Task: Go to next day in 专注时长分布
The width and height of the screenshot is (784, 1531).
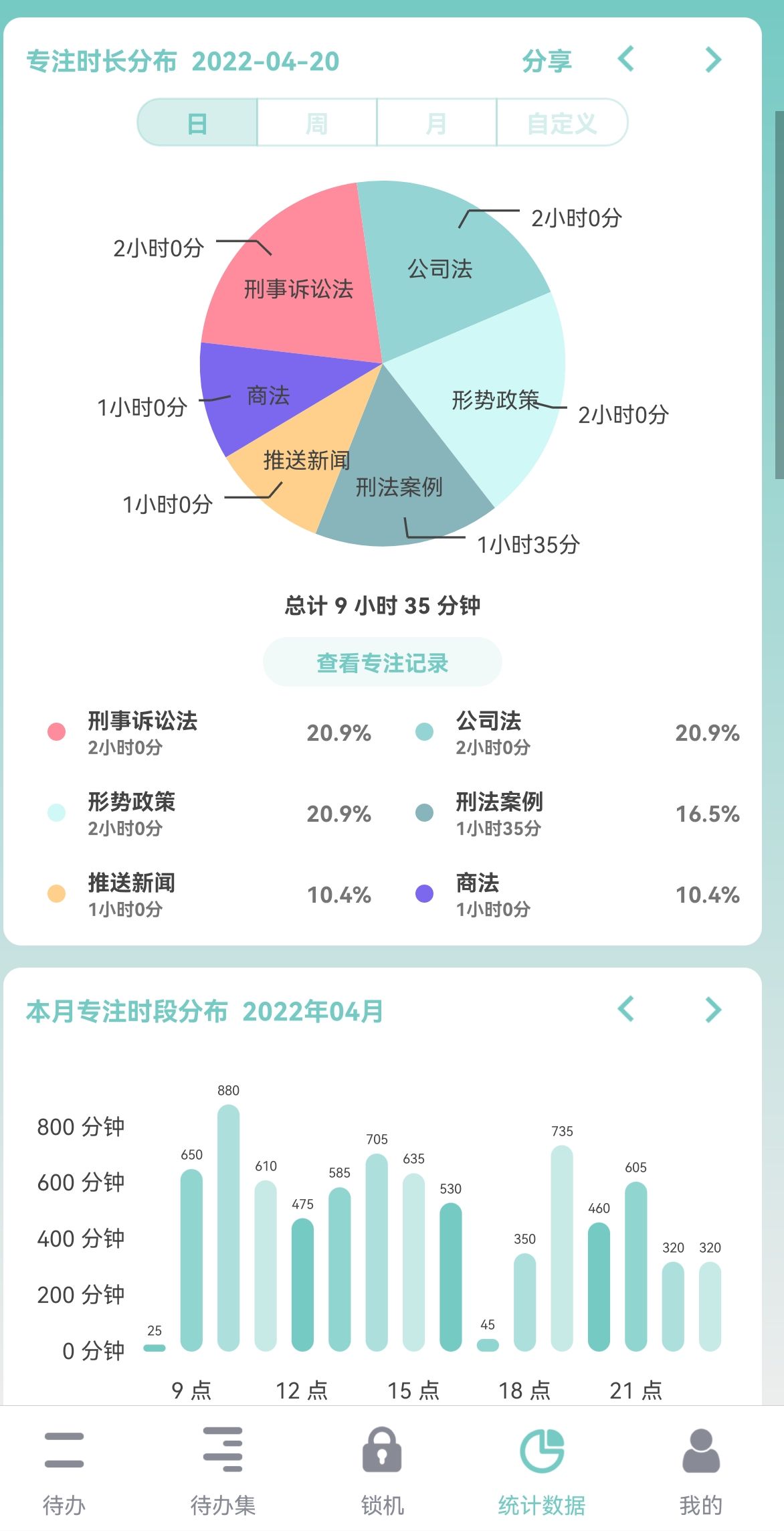Action: click(x=713, y=60)
